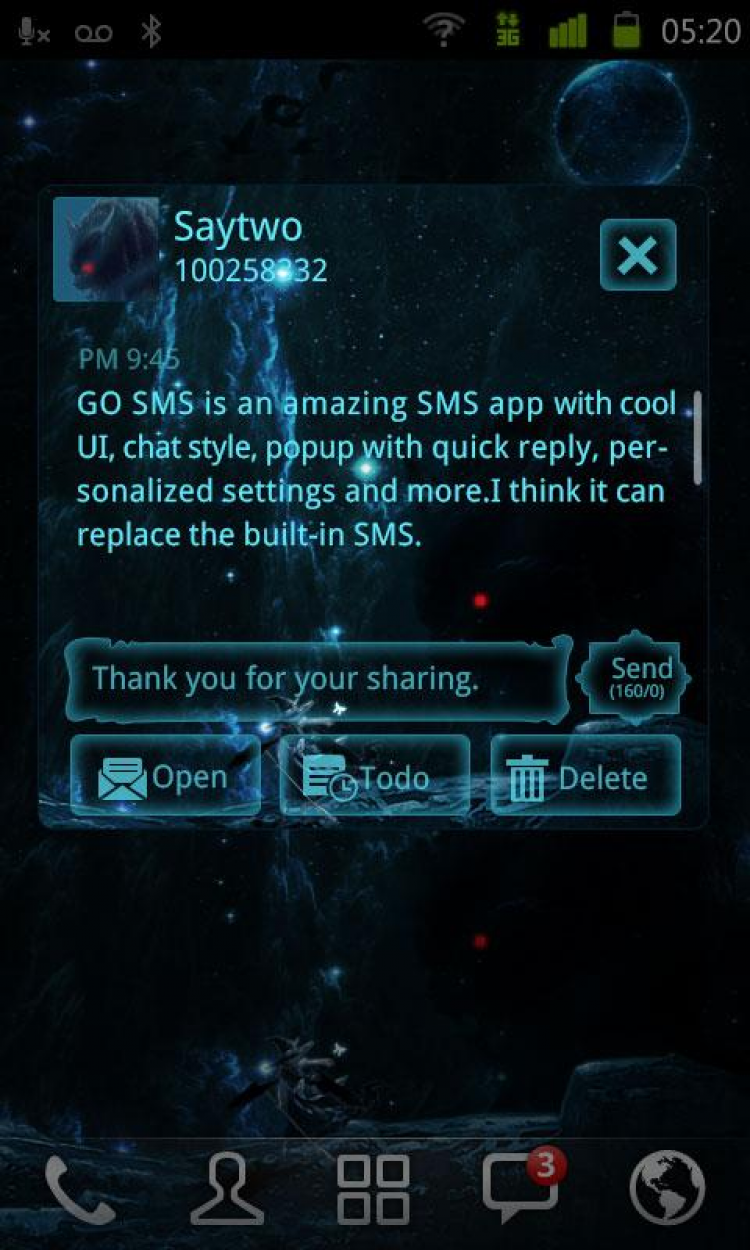Add this message to Todo
This screenshot has width=750, height=1250.
coord(374,777)
